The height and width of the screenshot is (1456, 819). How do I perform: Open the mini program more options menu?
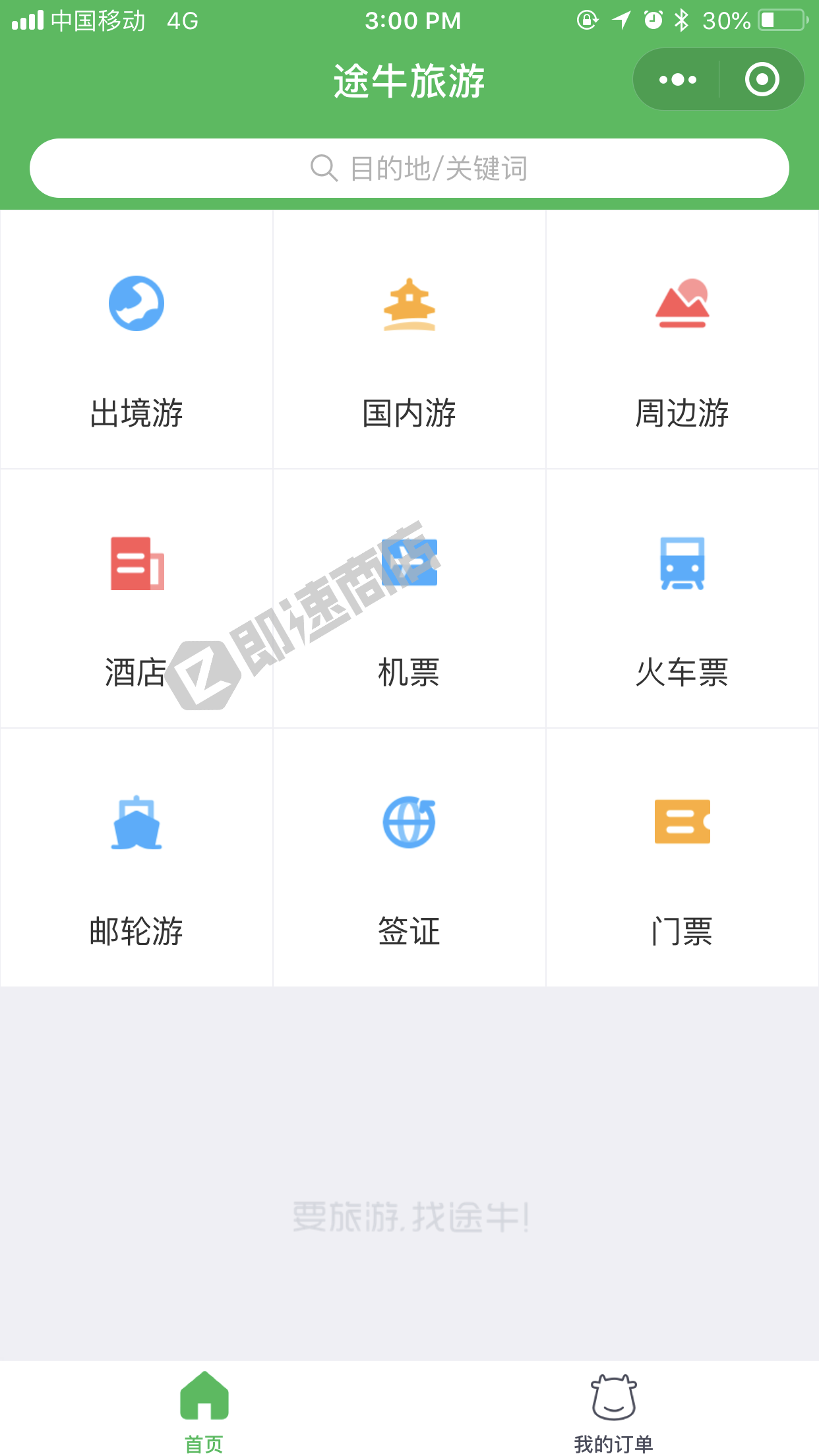[677, 80]
